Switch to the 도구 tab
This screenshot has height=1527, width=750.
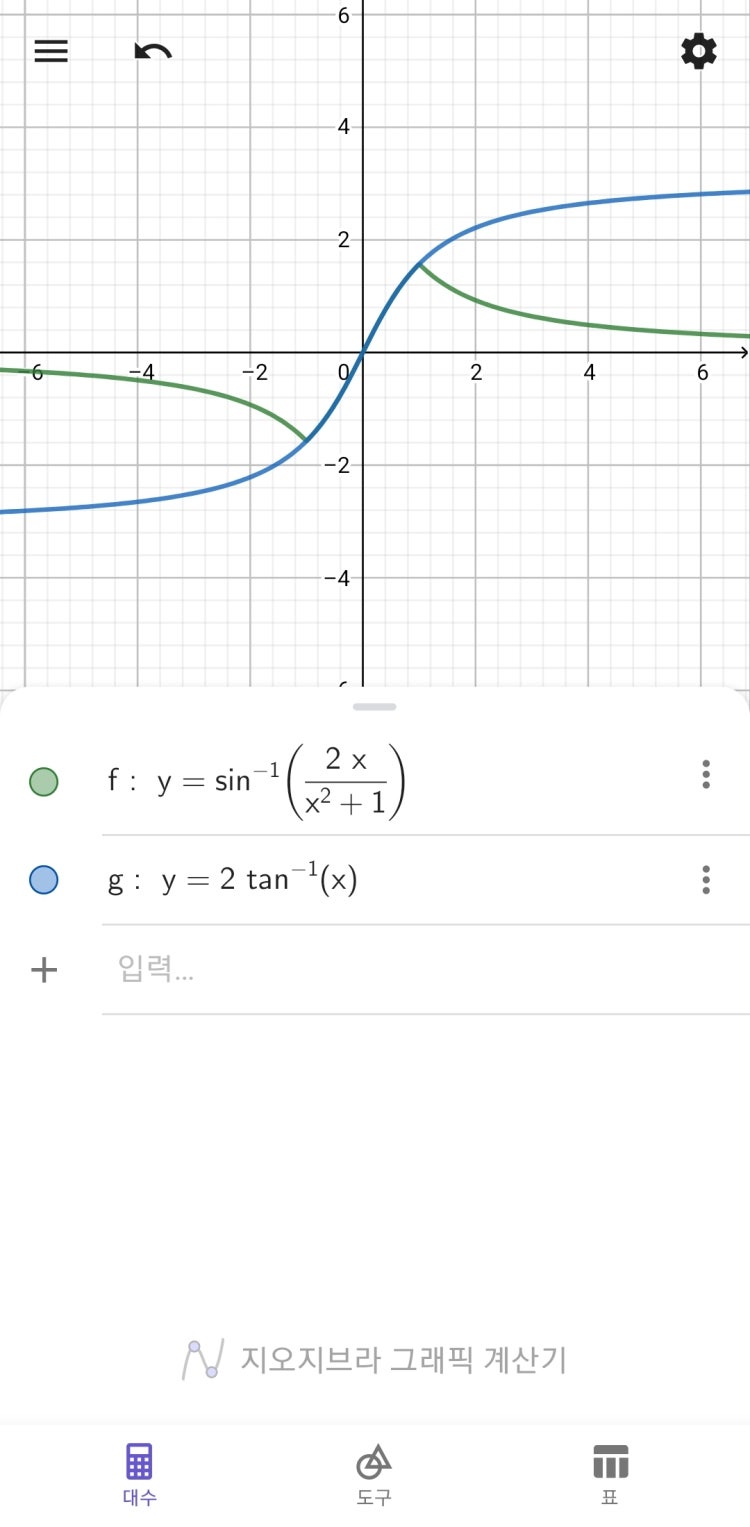(374, 1475)
